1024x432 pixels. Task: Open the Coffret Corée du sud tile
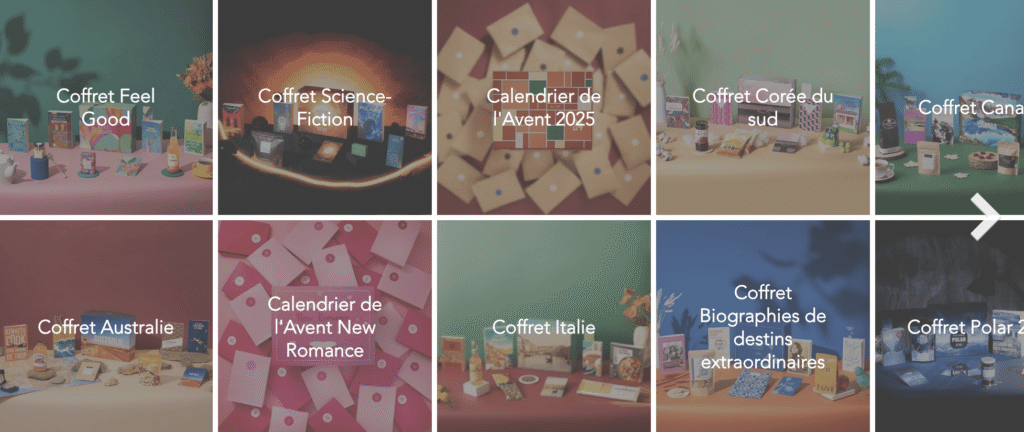763,107
